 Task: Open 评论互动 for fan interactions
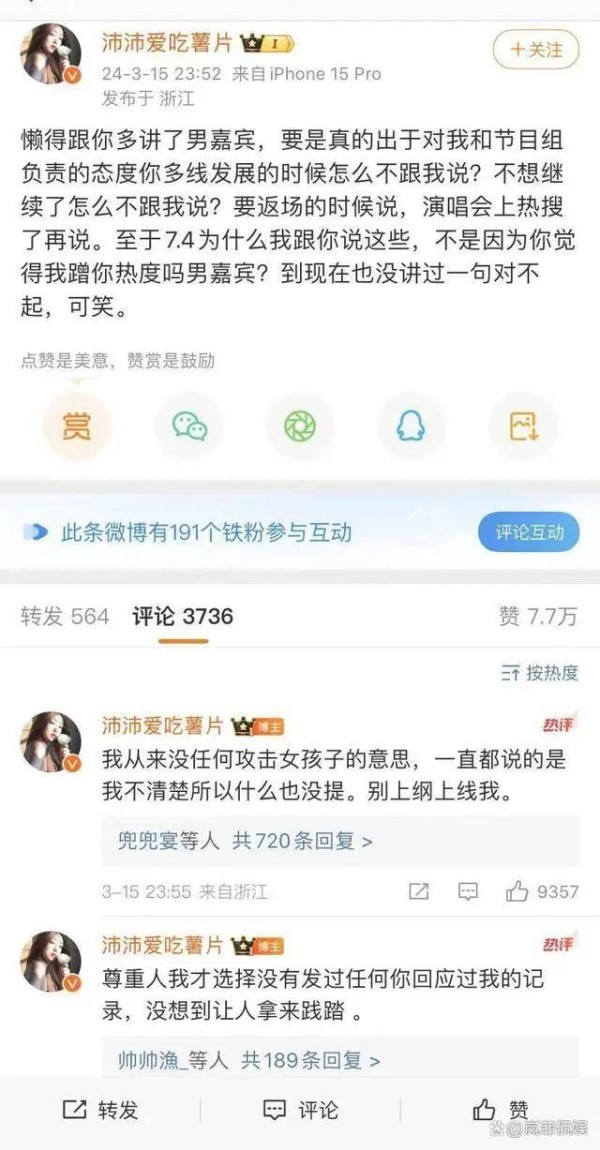[x=528, y=532]
